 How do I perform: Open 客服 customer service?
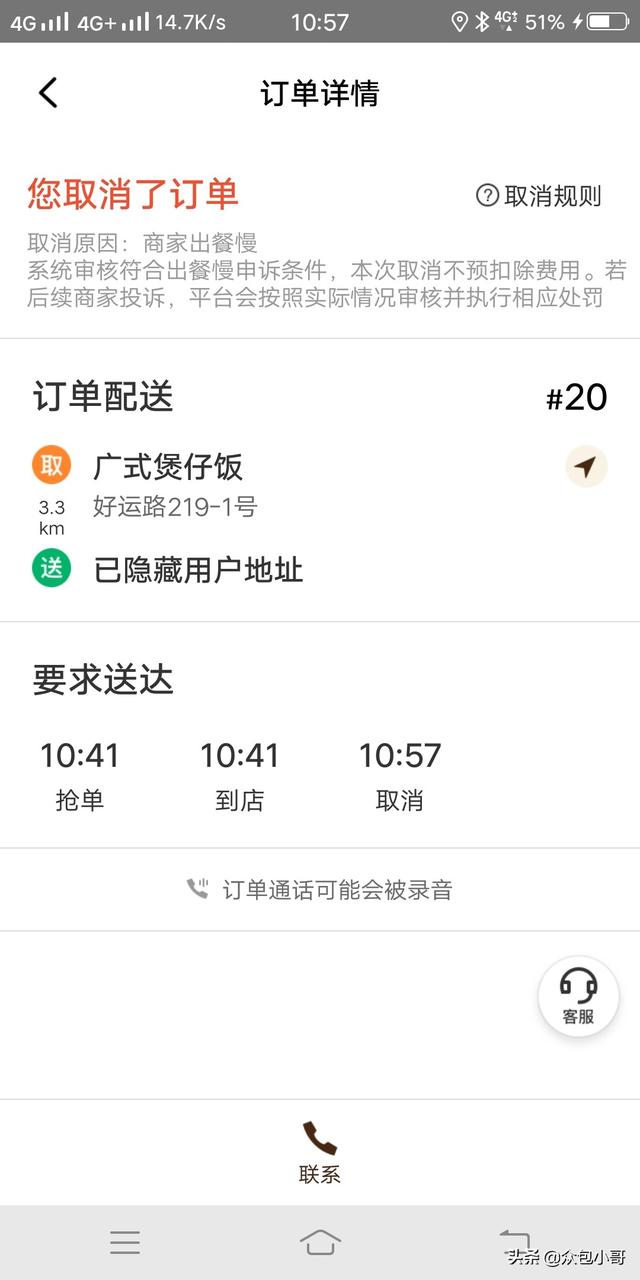click(578, 996)
